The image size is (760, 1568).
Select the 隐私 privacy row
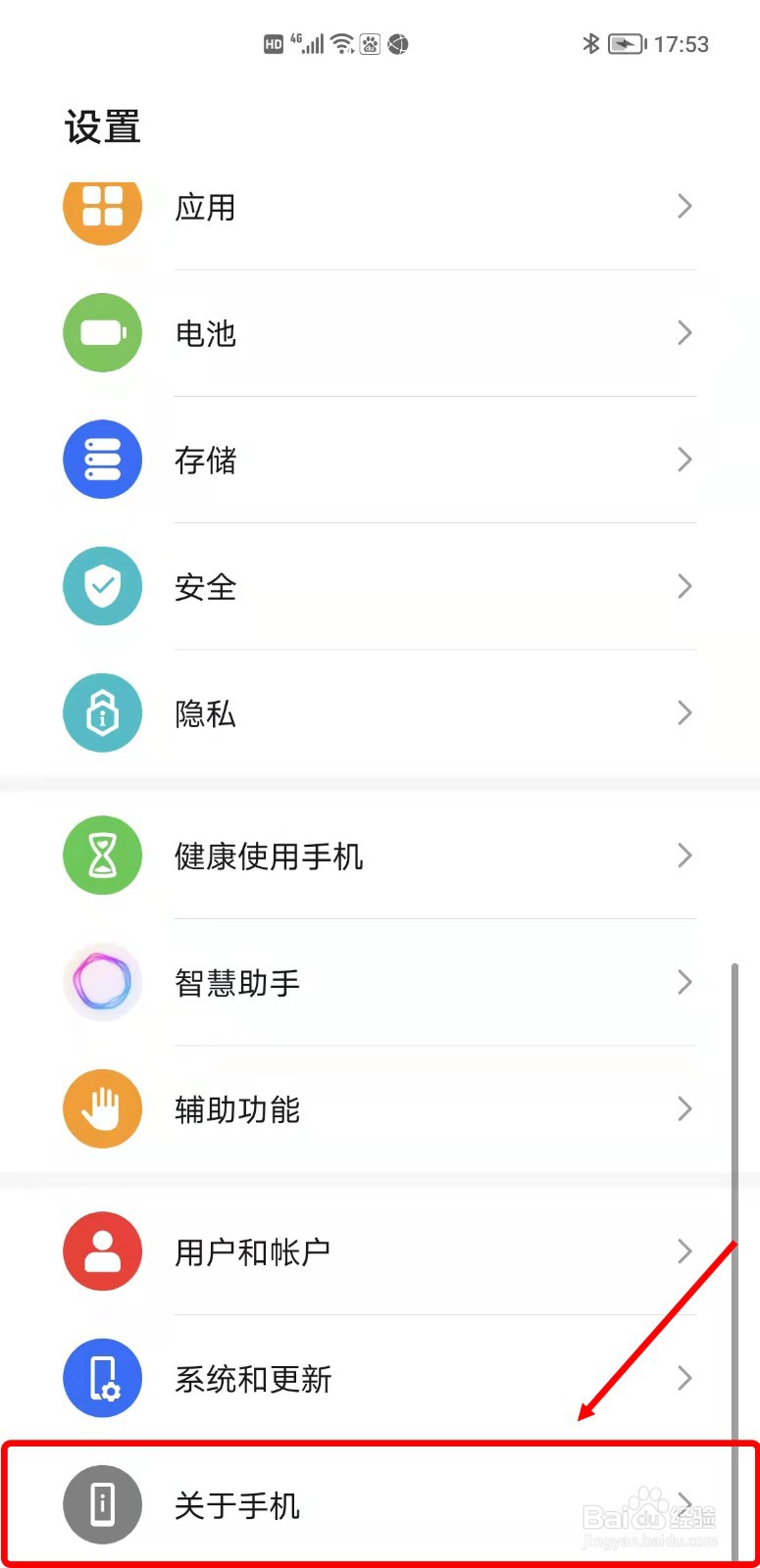point(380,712)
